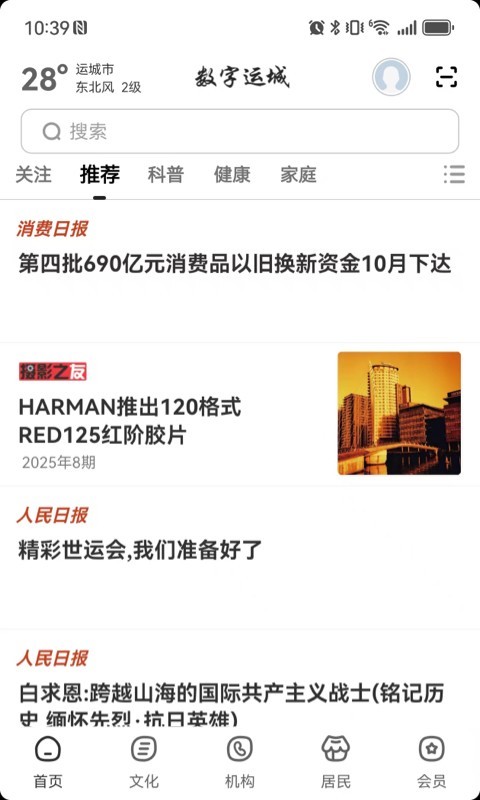Switch to the 文化 bottom tab

click(144, 762)
